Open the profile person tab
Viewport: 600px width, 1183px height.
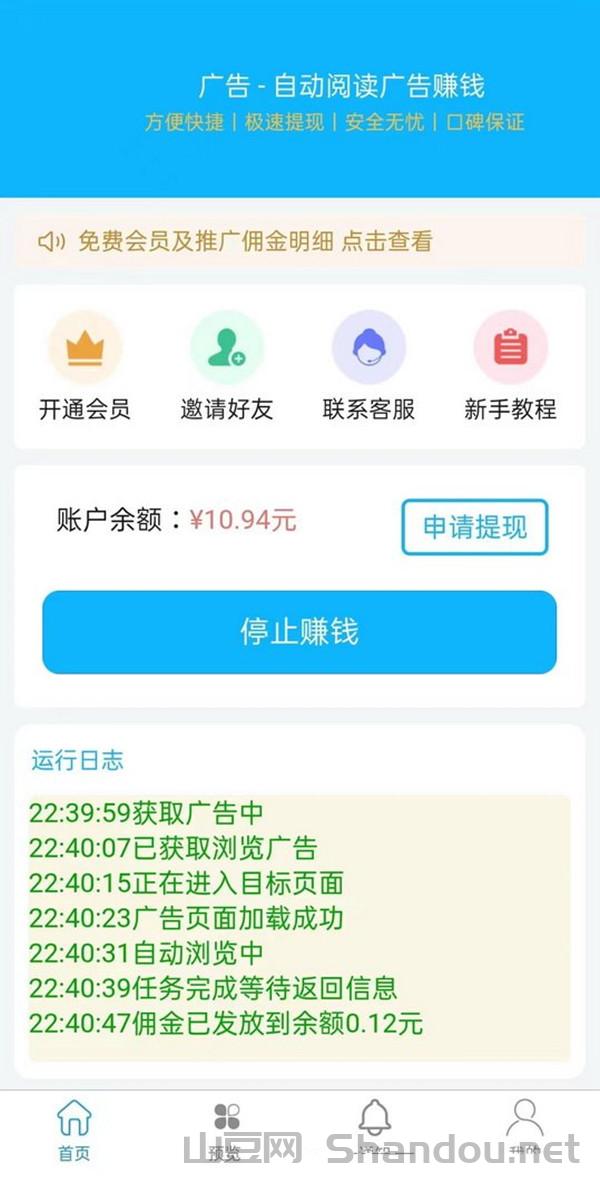525,1127
